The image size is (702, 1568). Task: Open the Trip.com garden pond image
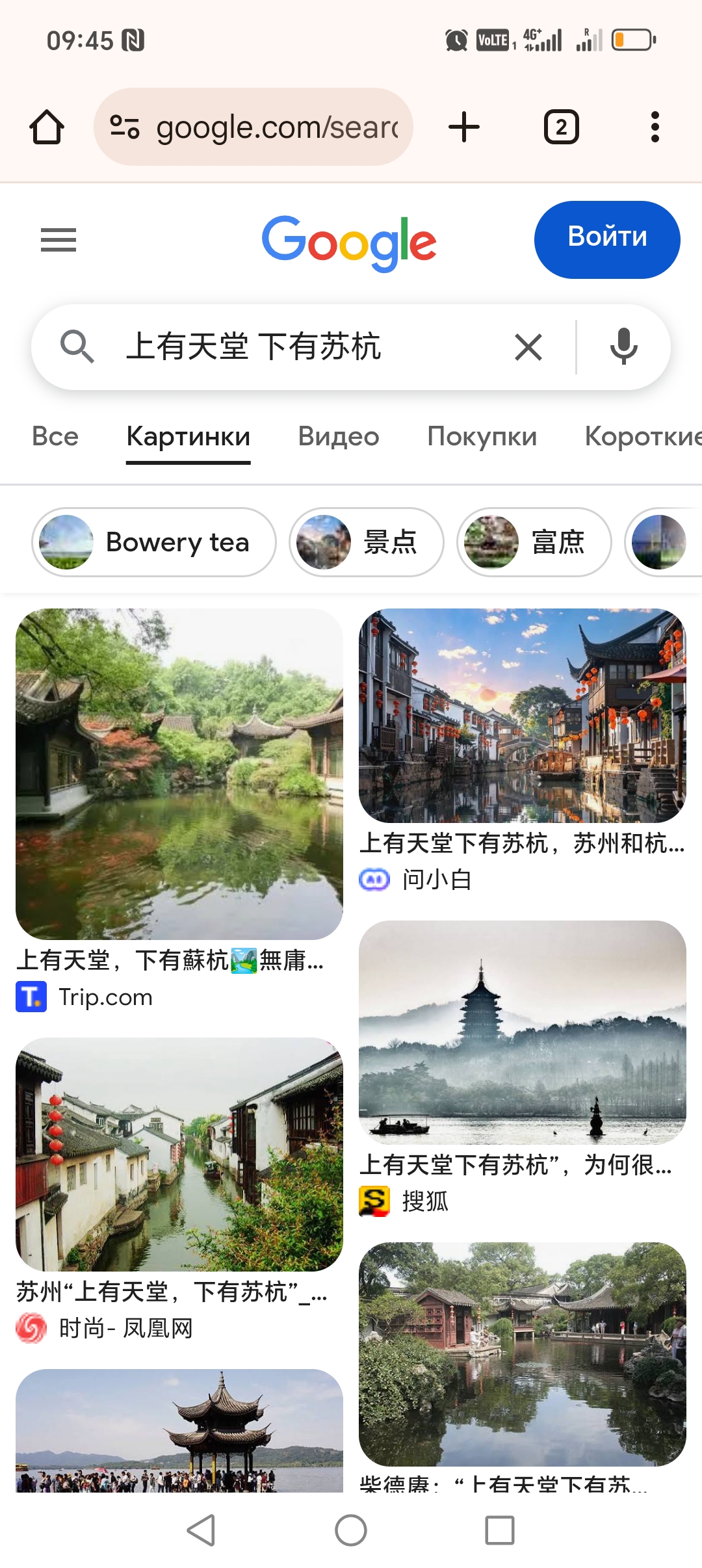point(179,774)
